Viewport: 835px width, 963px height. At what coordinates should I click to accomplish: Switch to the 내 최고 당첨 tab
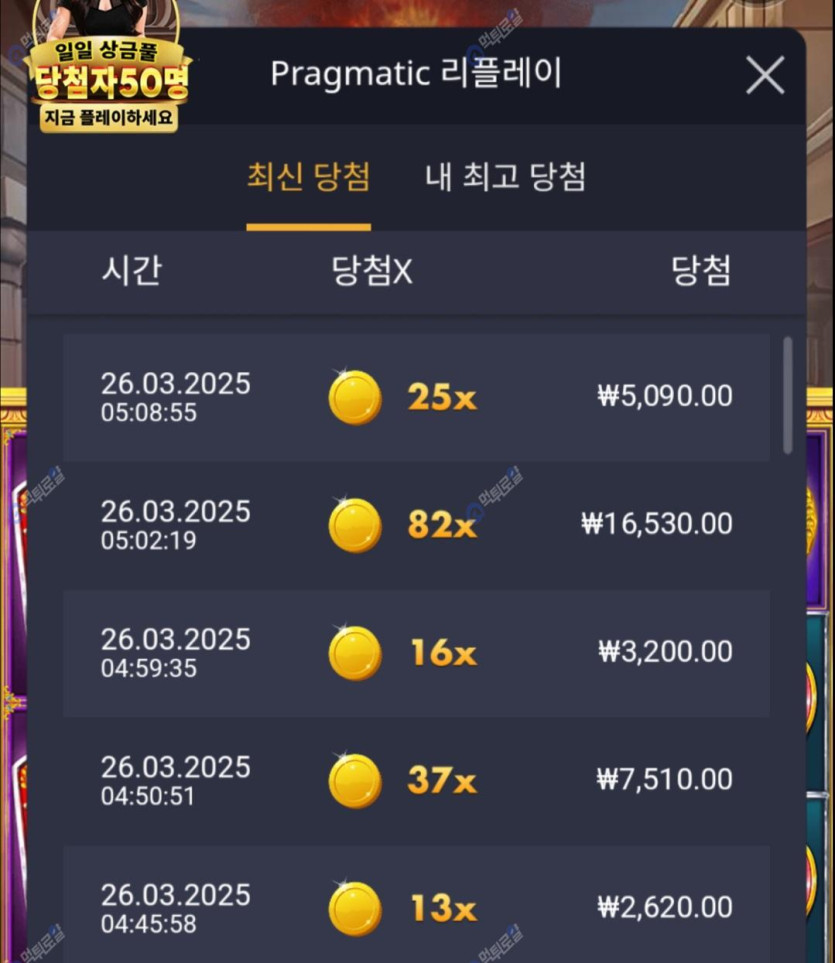coord(505,178)
